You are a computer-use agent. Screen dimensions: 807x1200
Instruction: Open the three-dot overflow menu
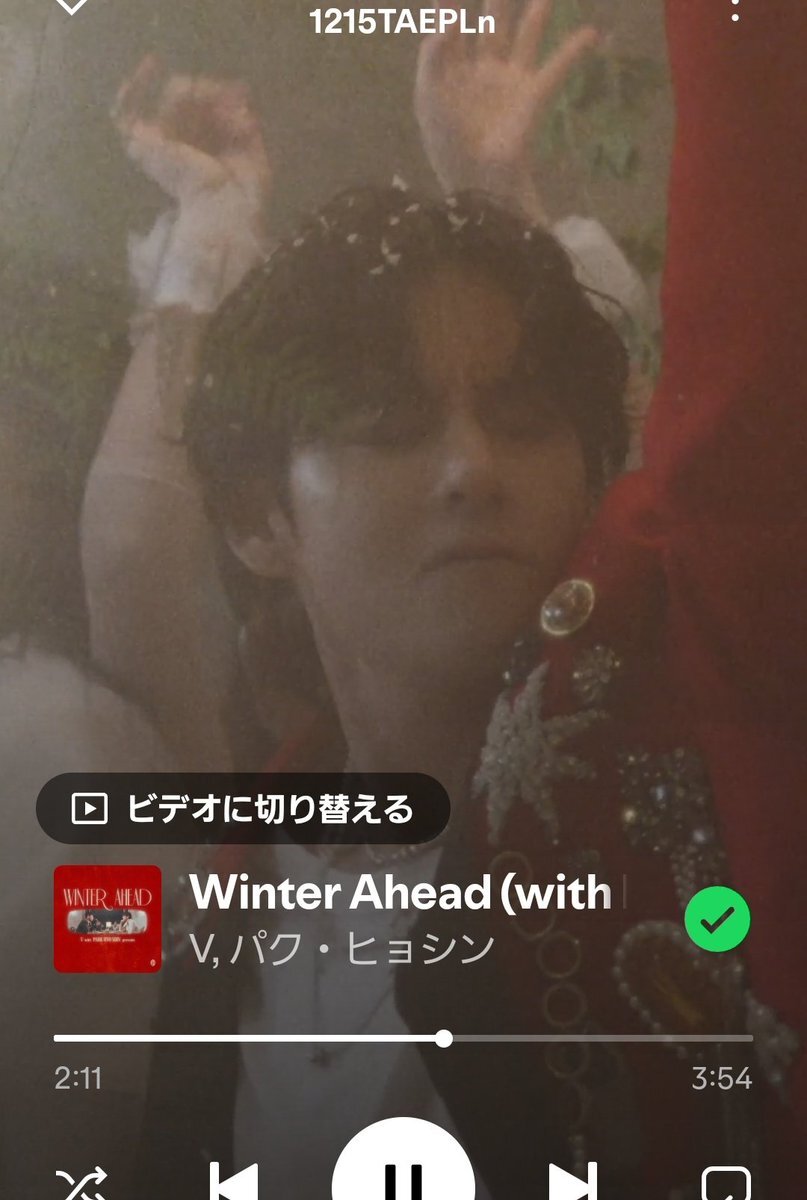(x=735, y=10)
